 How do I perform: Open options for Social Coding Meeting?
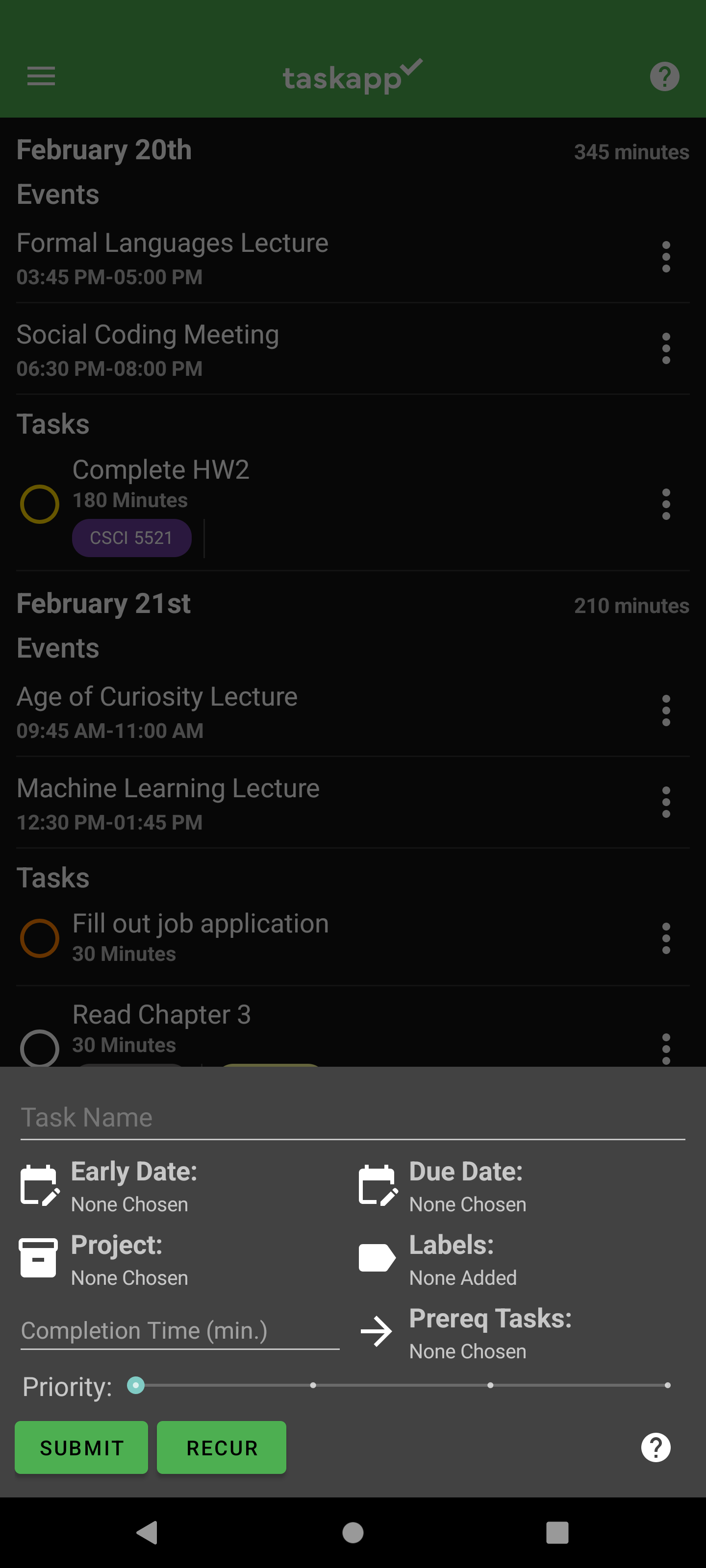pos(666,348)
